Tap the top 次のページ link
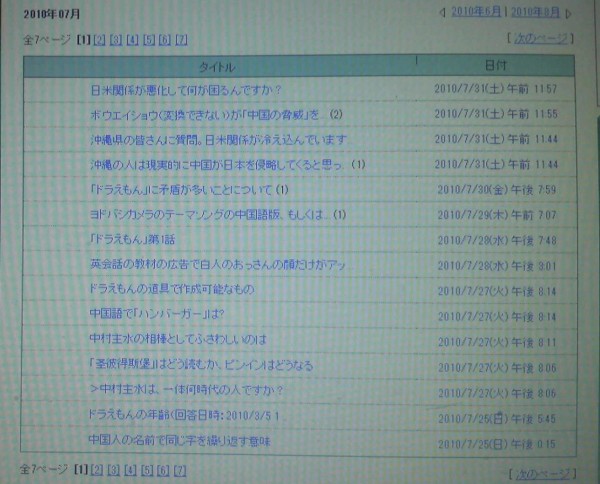The height and width of the screenshot is (484, 600). point(540,38)
